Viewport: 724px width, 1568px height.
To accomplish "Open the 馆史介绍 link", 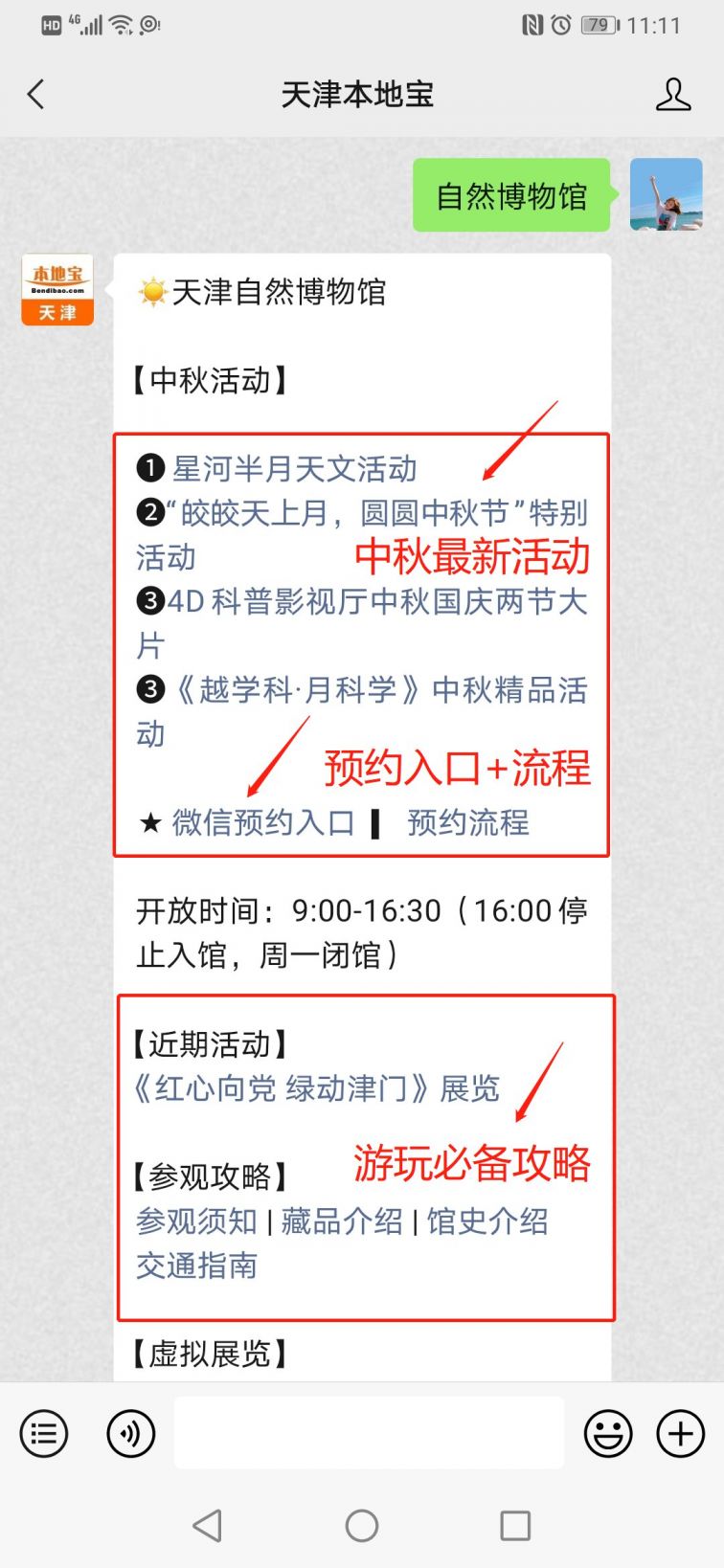I will click(487, 1221).
